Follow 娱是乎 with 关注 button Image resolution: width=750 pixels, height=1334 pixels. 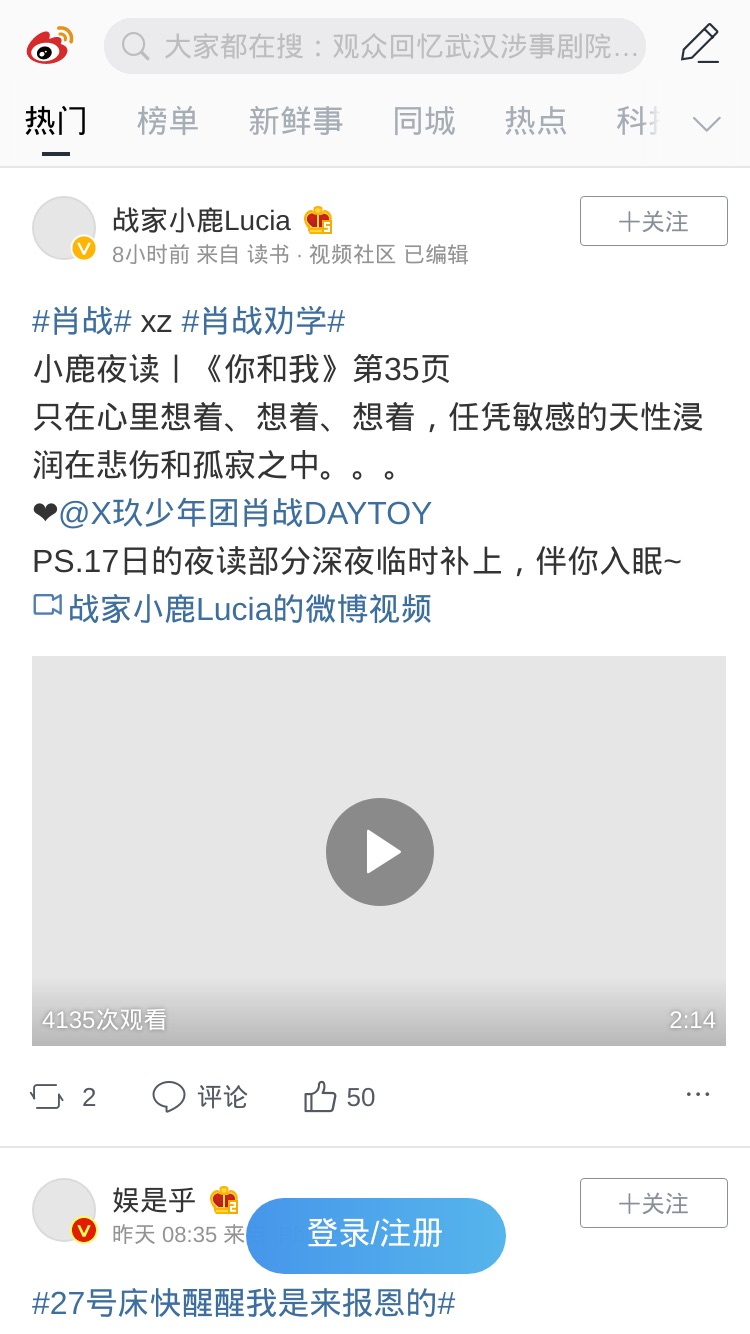pyautogui.click(x=654, y=1203)
